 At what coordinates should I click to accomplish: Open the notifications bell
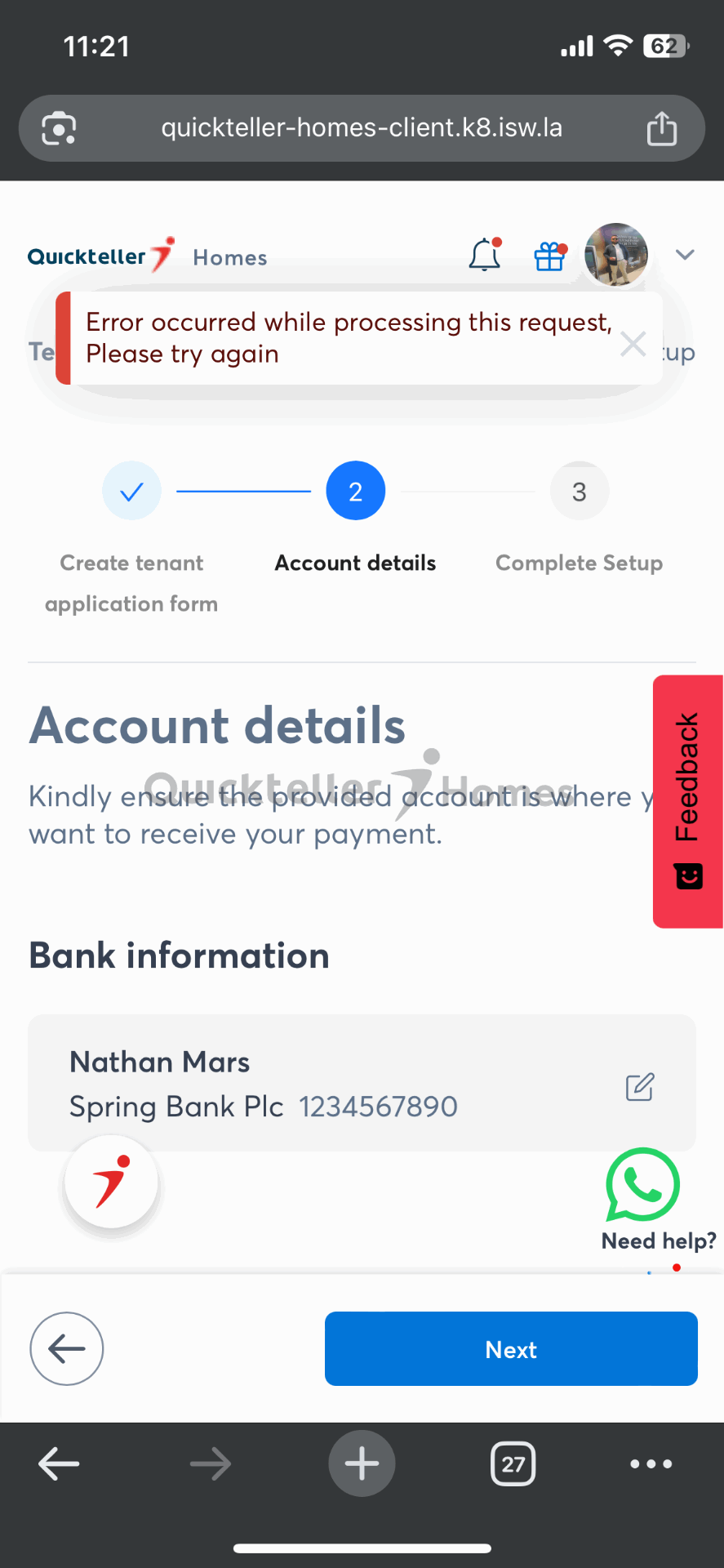click(485, 255)
